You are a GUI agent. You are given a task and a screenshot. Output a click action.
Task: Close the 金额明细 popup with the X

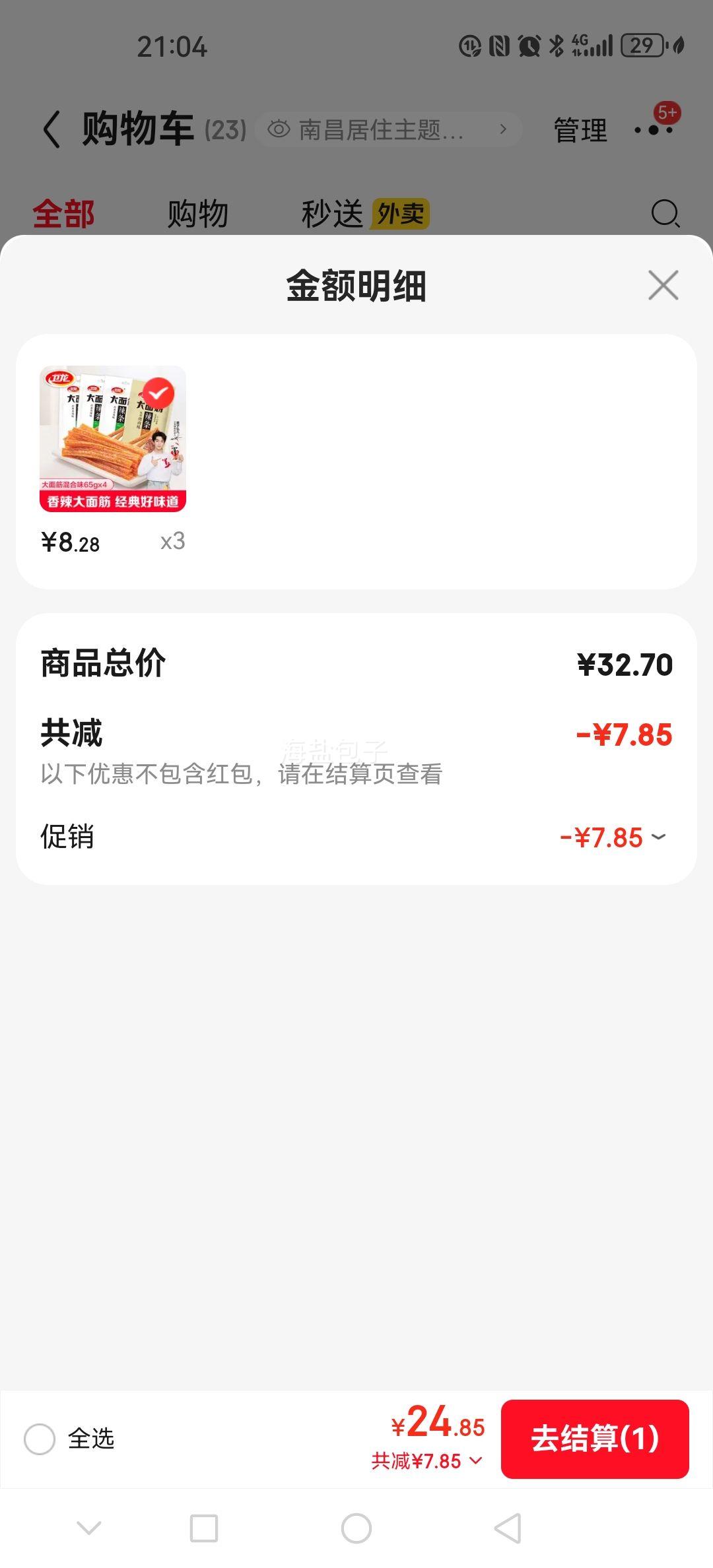click(x=662, y=286)
